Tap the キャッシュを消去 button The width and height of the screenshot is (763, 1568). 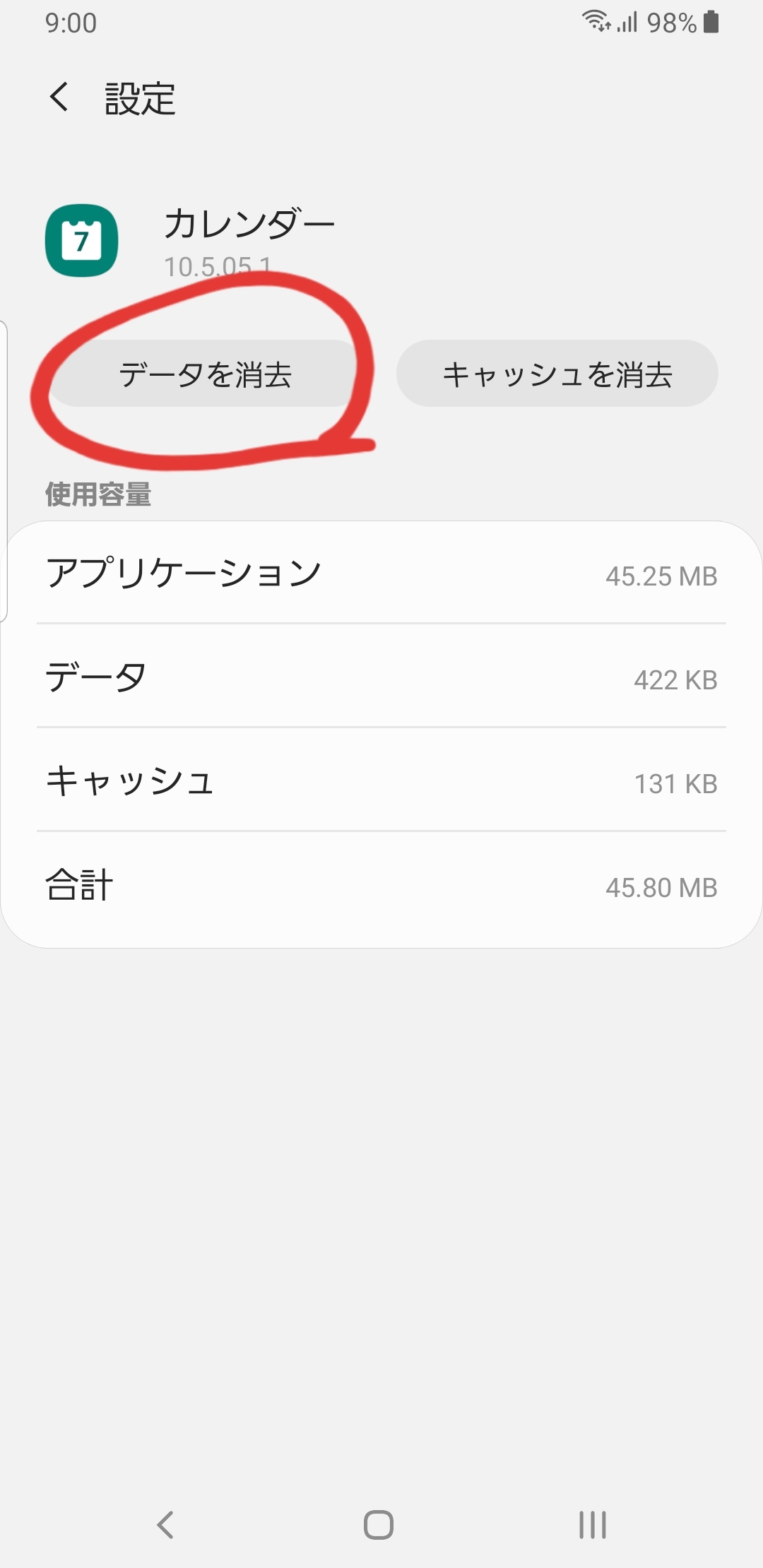point(557,374)
